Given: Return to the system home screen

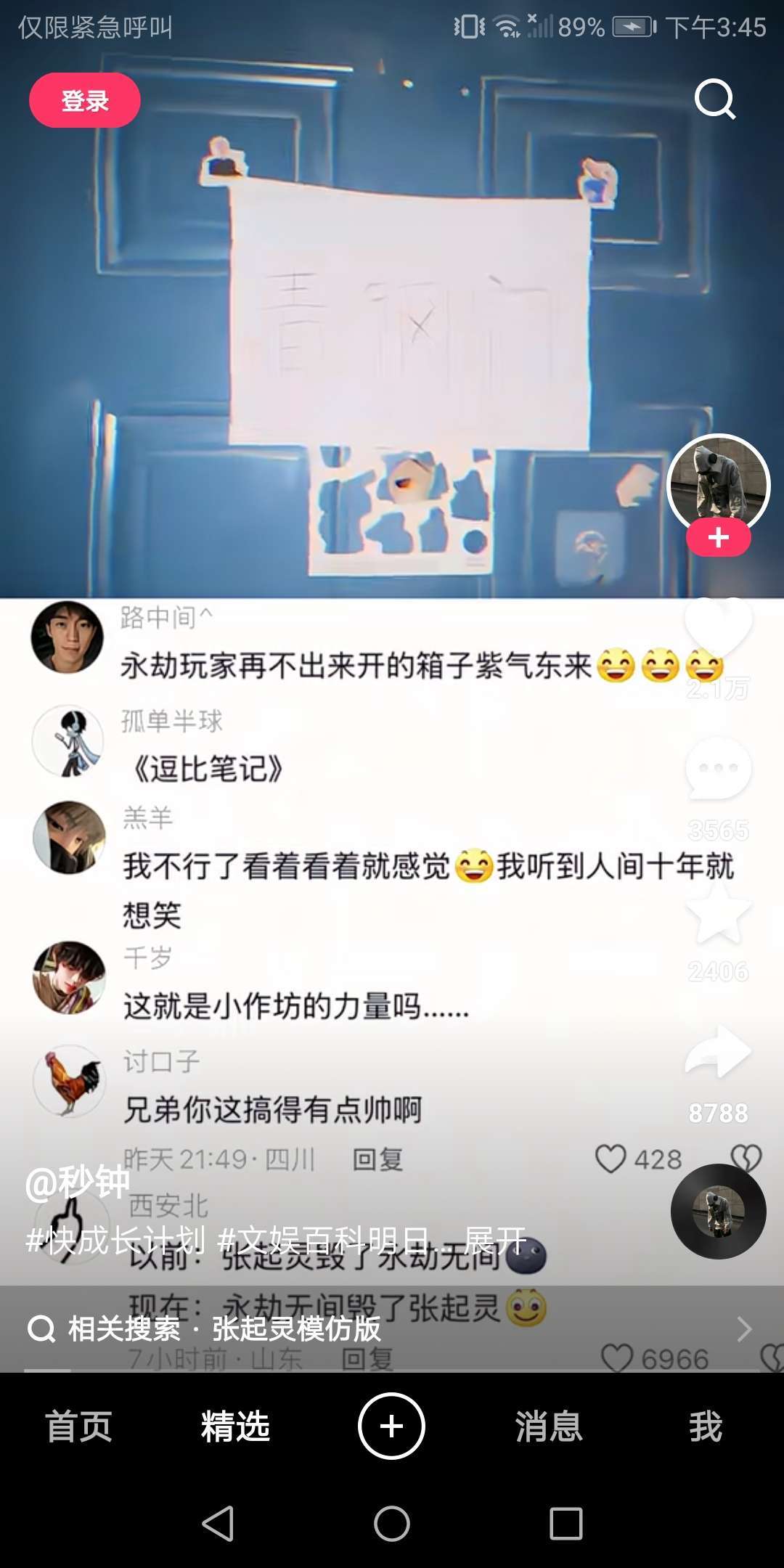Looking at the screenshot, I should click(391, 1523).
